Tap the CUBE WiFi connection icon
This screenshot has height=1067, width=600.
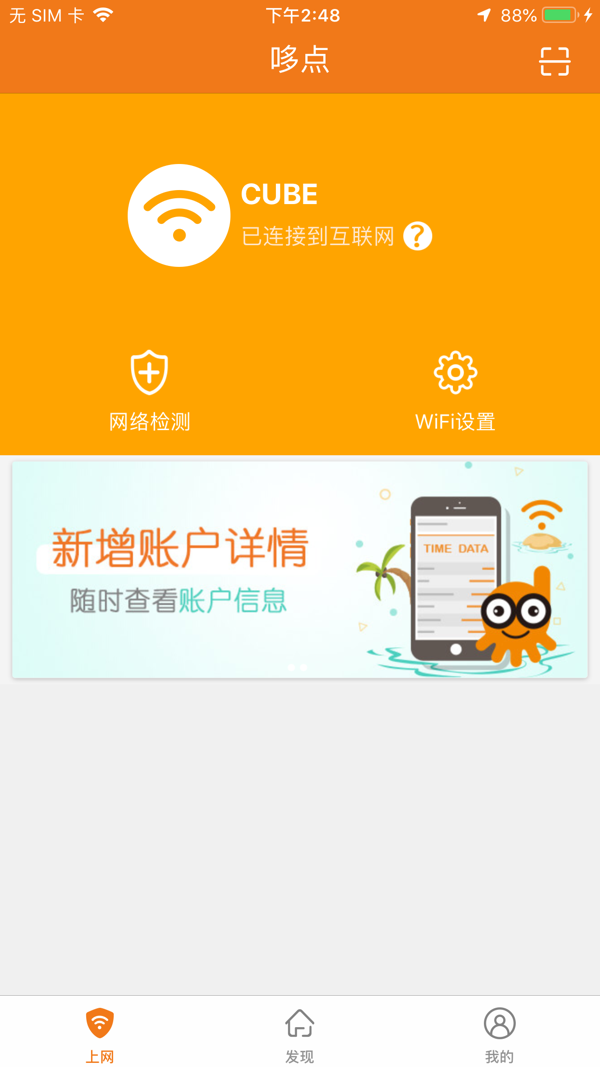click(x=179, y=215)
